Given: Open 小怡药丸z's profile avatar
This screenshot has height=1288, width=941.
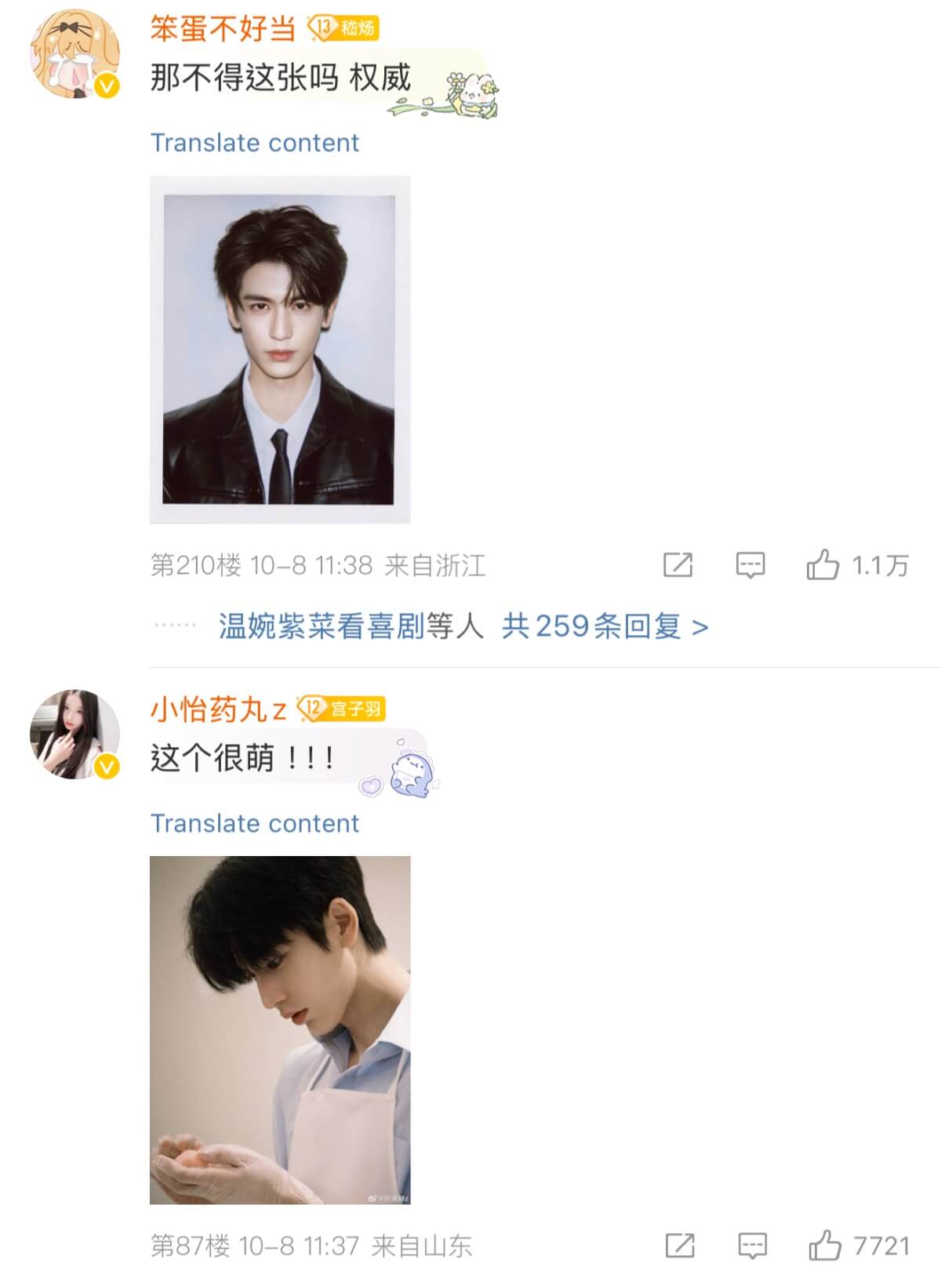Looking at the screenshot, I should 74,735.
